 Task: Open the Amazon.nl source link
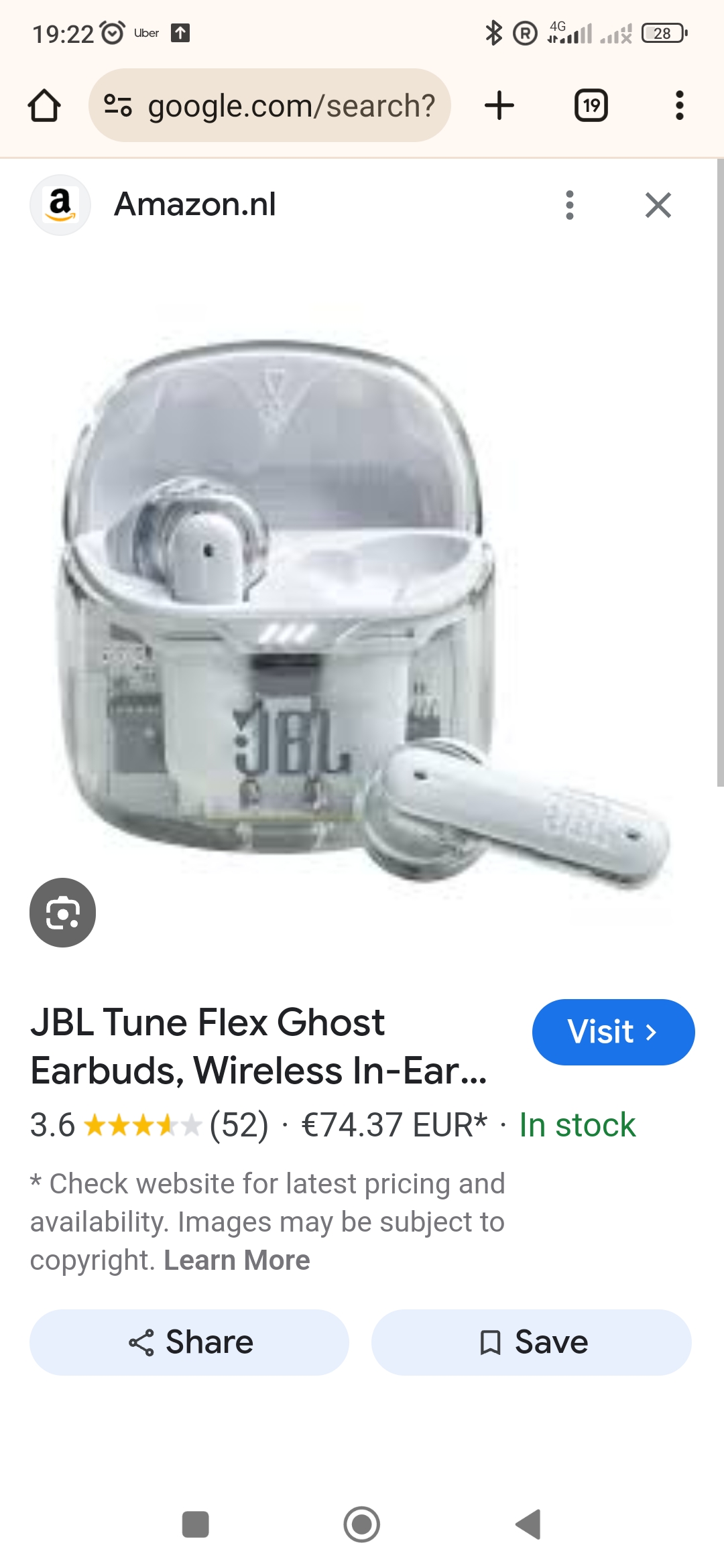pyautogui.click(x=194, y=204)
